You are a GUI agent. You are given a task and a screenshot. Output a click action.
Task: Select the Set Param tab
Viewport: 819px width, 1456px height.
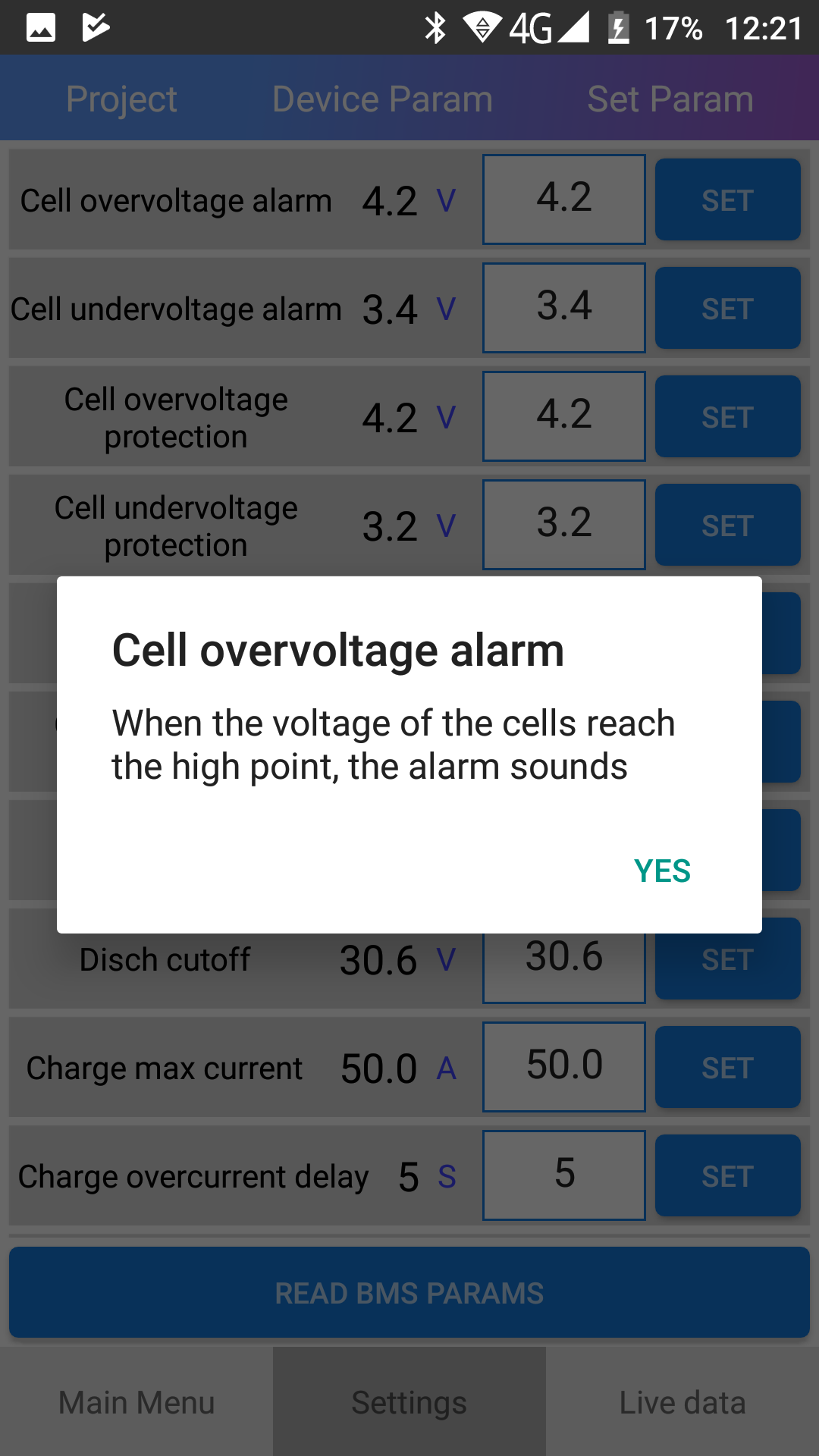click(x=670, y=99)
